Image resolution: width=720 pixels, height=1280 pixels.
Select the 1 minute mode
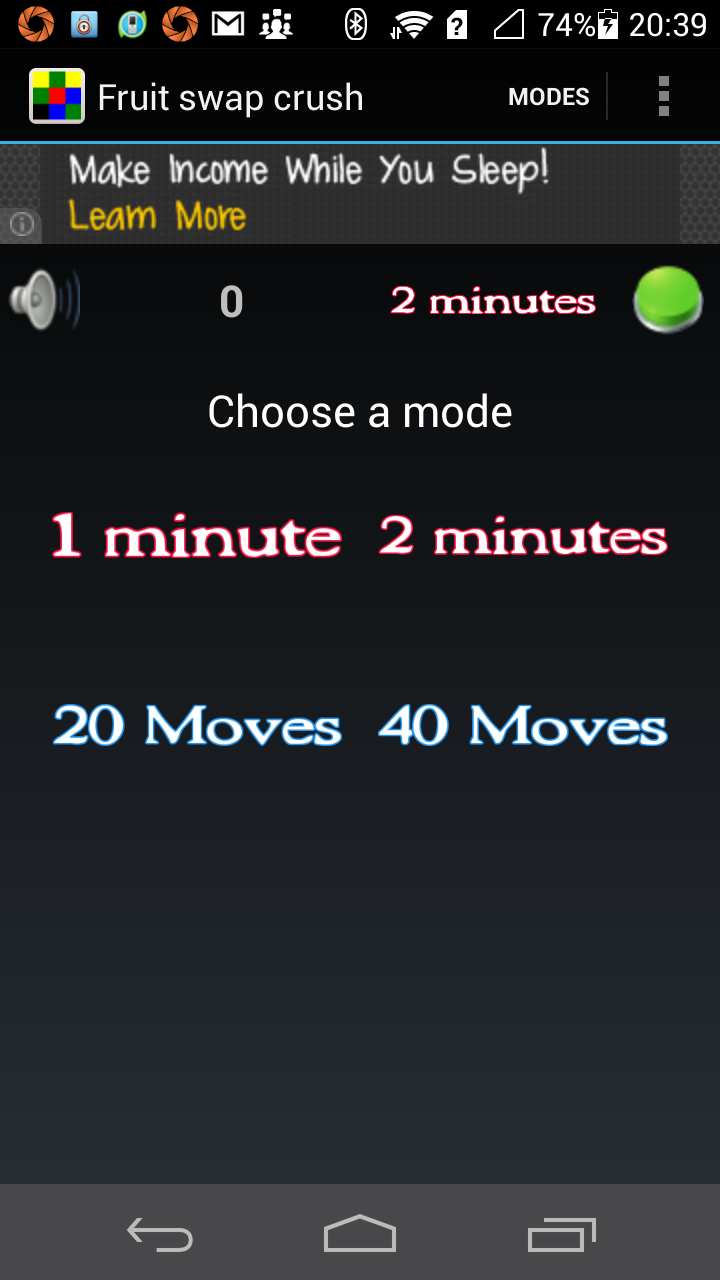pyautogui.click(x=195, y=537)
